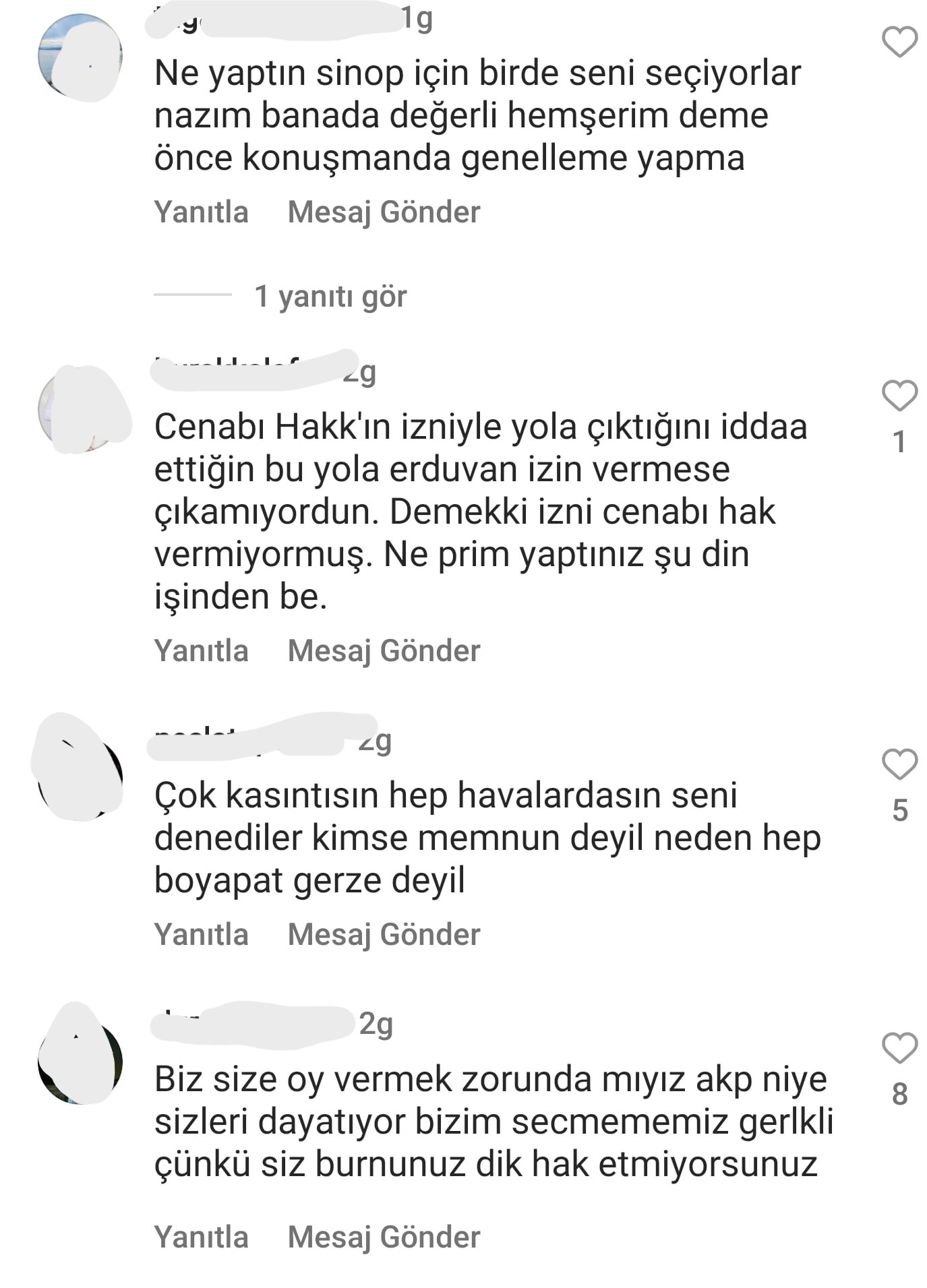
Task: Choose Yanıtla under the 'Çok kasıntısın' comment
Action: coord(201,935)
